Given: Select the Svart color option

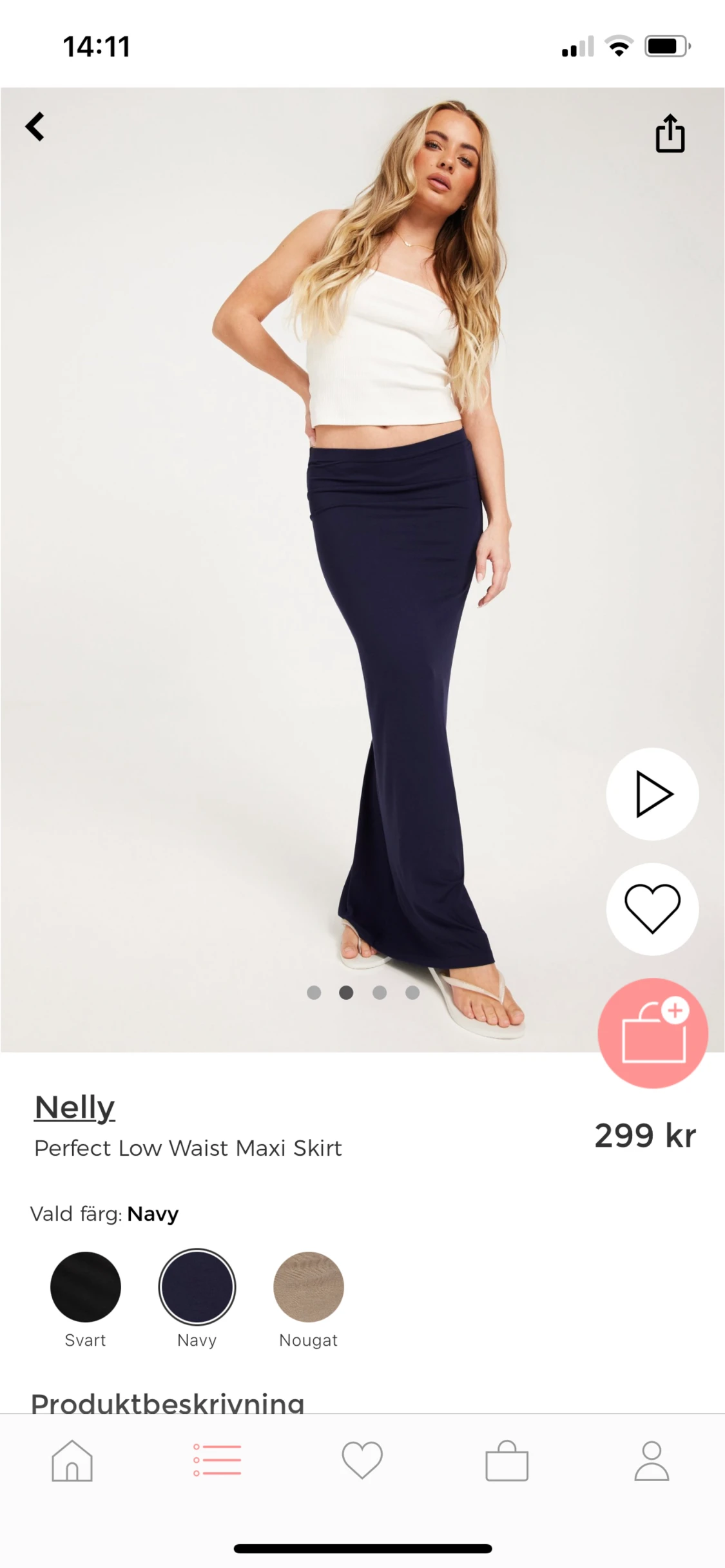Looking at the screenshot, I should point(86,1287).
